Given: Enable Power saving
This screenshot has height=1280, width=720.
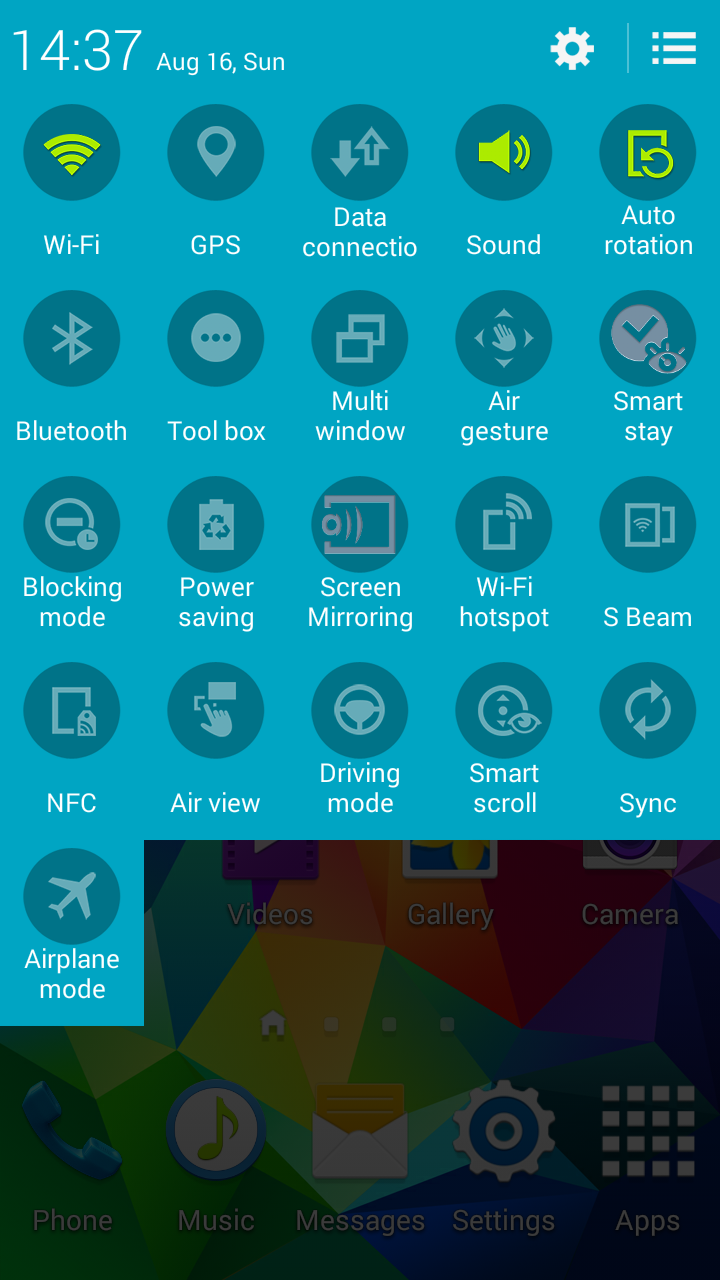Looking at the screenshot, I should 216,525.
